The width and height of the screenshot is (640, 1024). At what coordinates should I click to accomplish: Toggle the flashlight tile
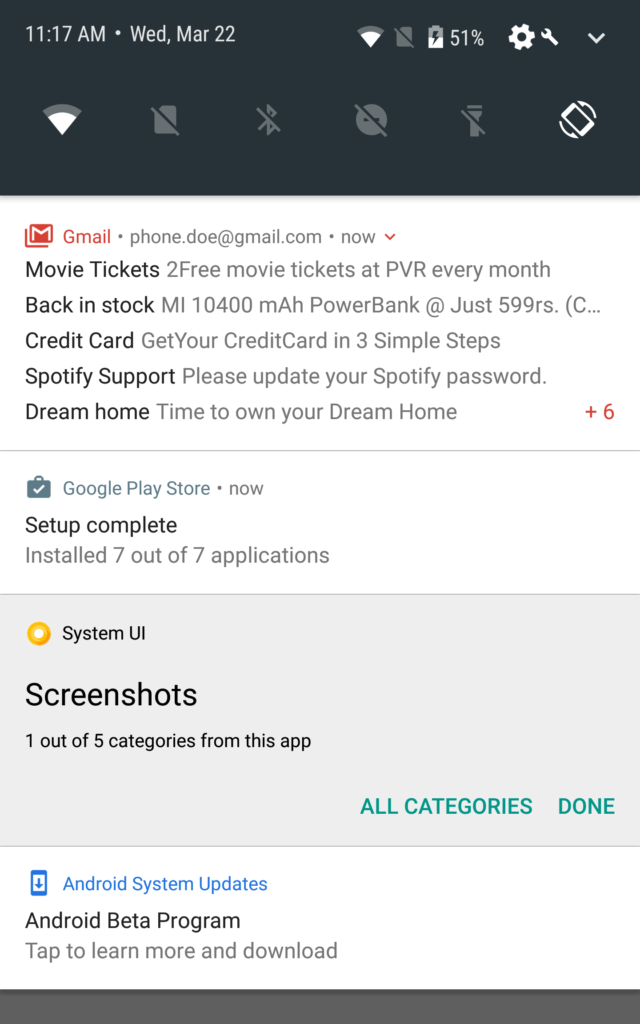474,121
